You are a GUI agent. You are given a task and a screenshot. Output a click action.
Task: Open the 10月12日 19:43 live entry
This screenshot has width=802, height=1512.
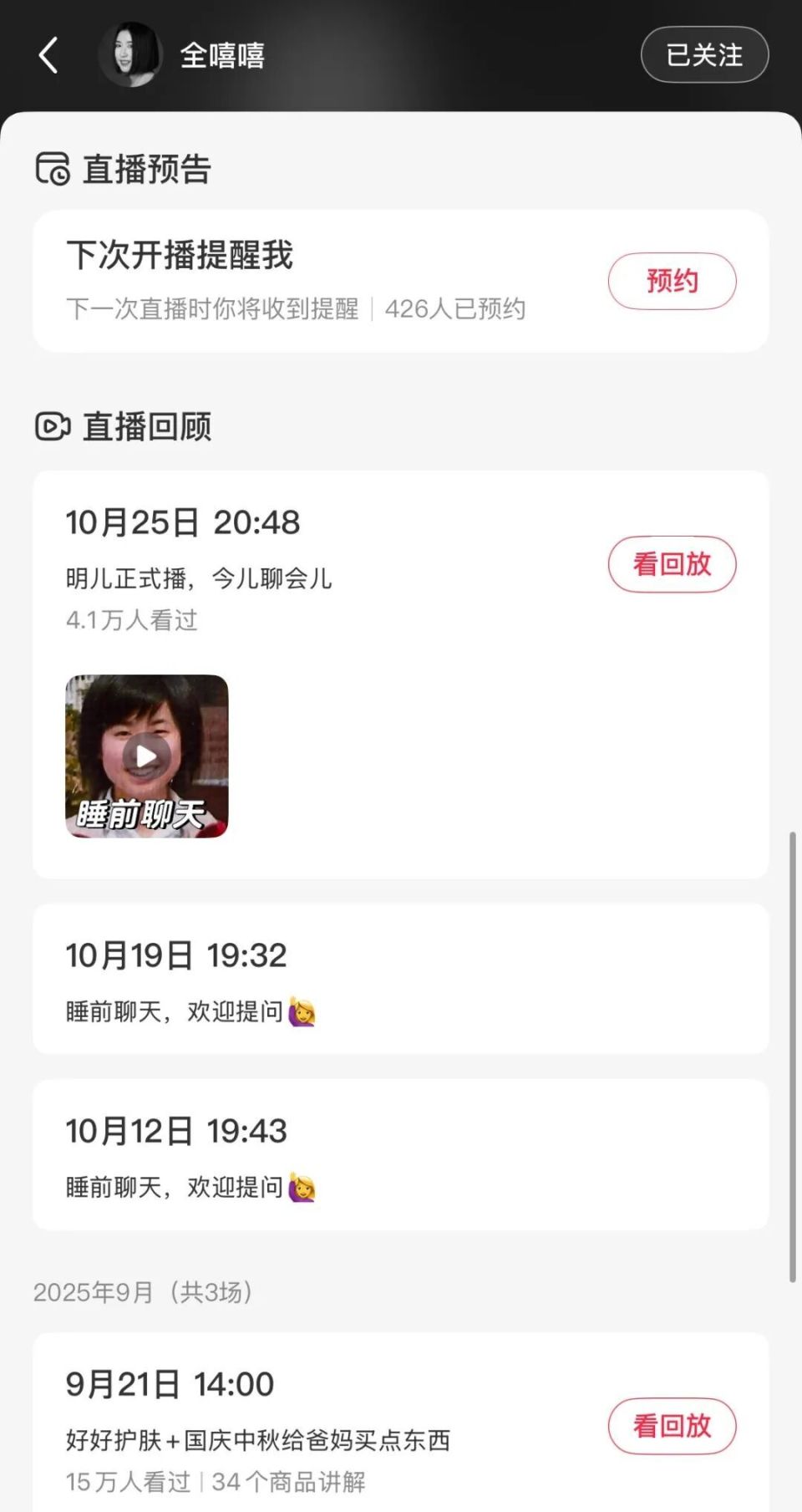coord(399,1153)
